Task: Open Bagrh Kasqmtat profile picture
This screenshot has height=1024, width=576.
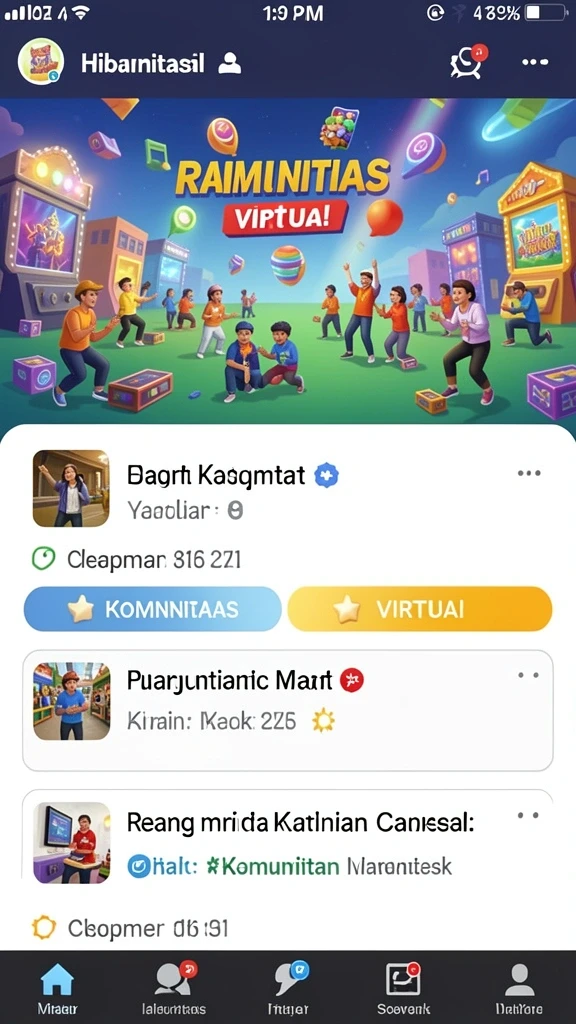Action: pos(71,488)
